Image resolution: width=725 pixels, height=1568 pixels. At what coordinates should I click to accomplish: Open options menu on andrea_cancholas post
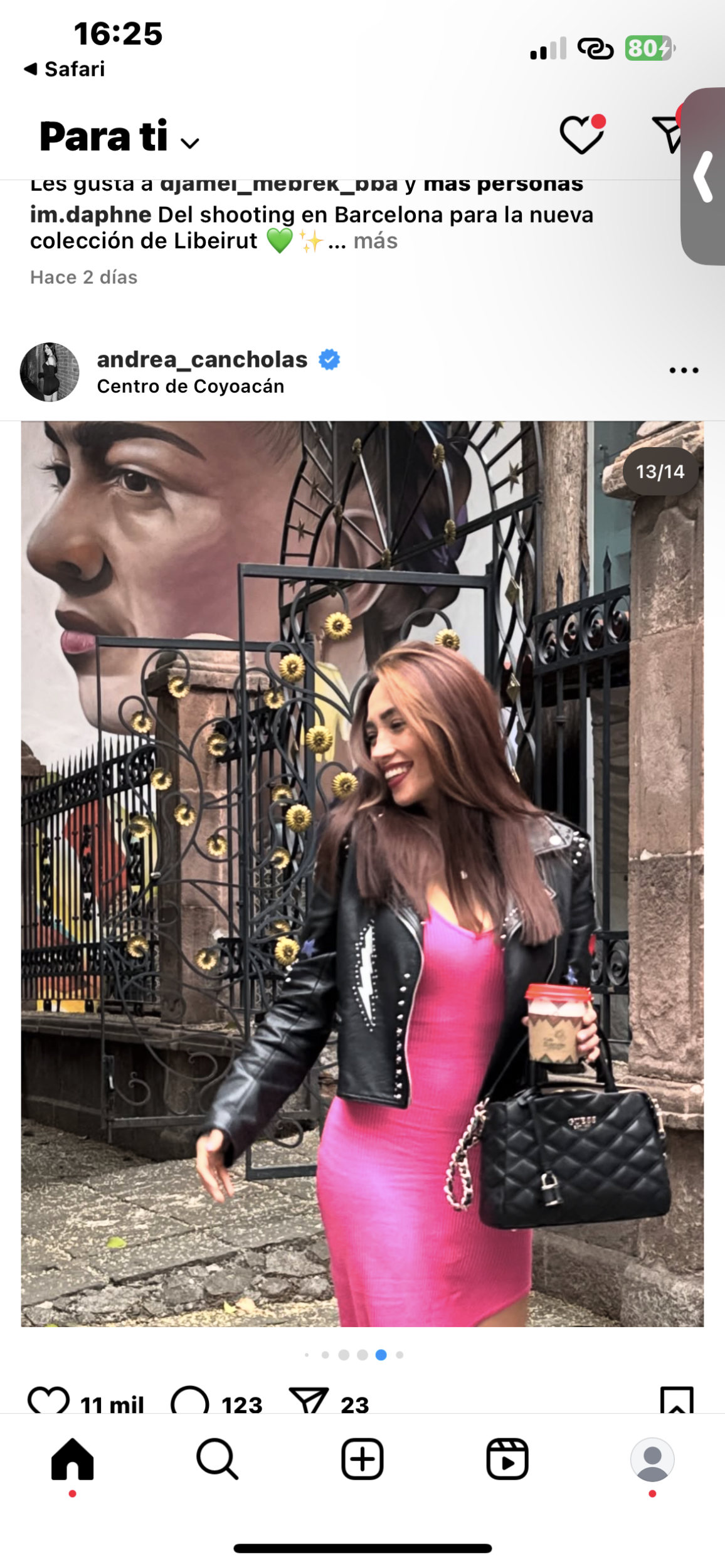click(684, 370)
